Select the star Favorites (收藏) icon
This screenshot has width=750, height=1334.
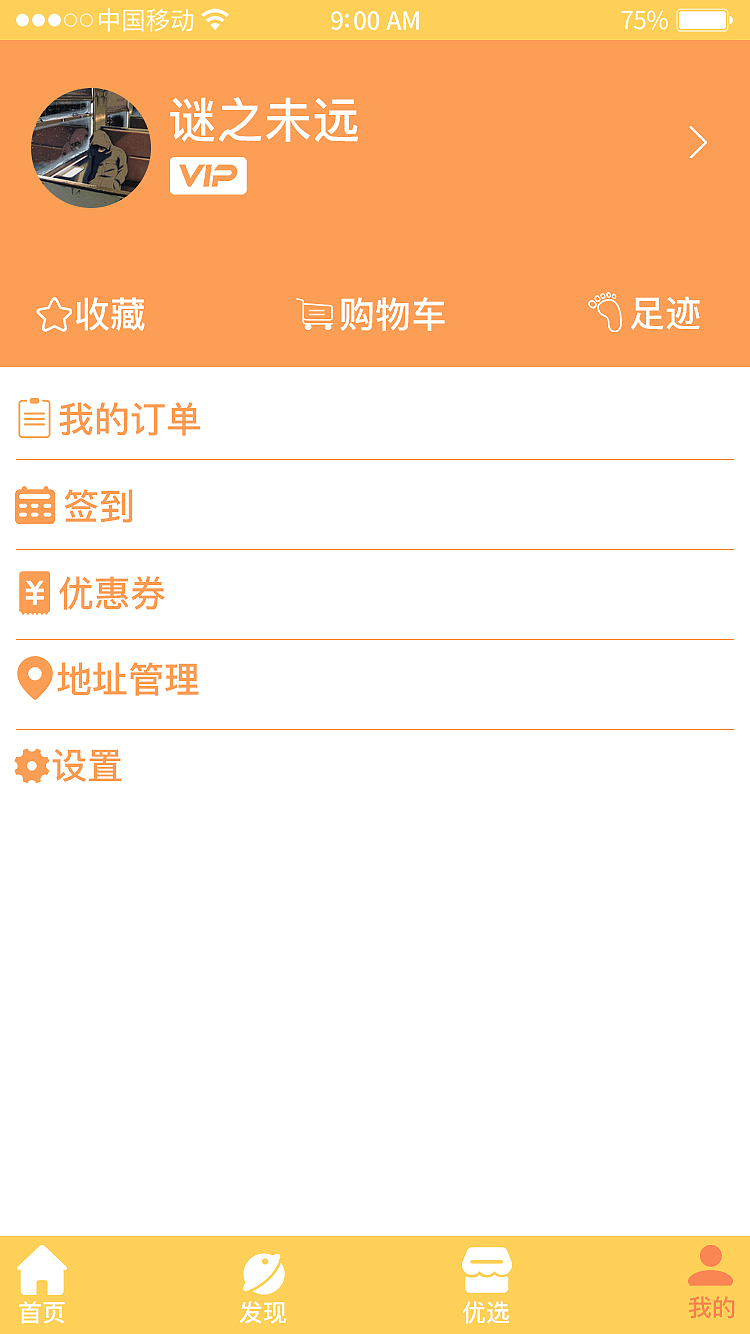(x=53, y=315)
